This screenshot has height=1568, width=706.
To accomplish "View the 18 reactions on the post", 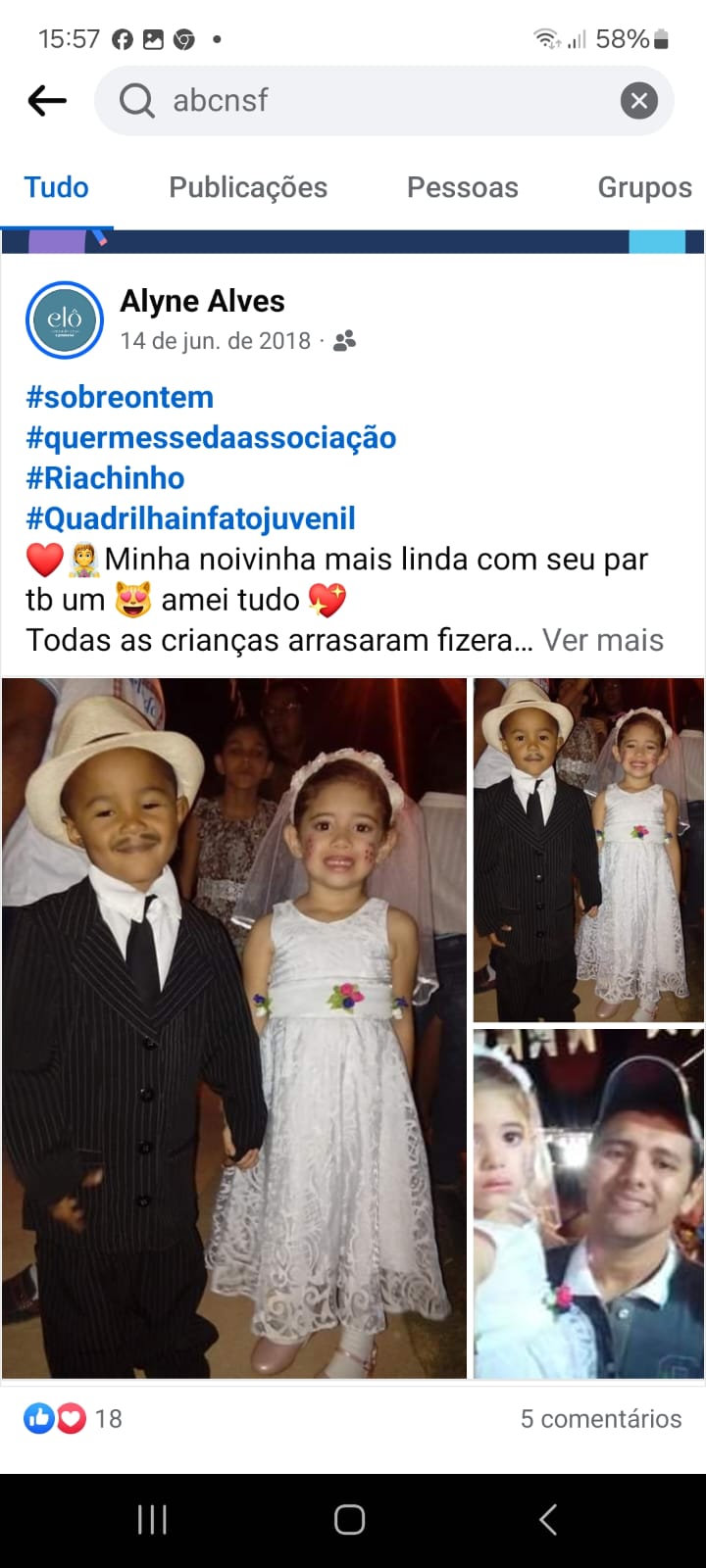I will pyautogui.click(x=74, y=1418).
